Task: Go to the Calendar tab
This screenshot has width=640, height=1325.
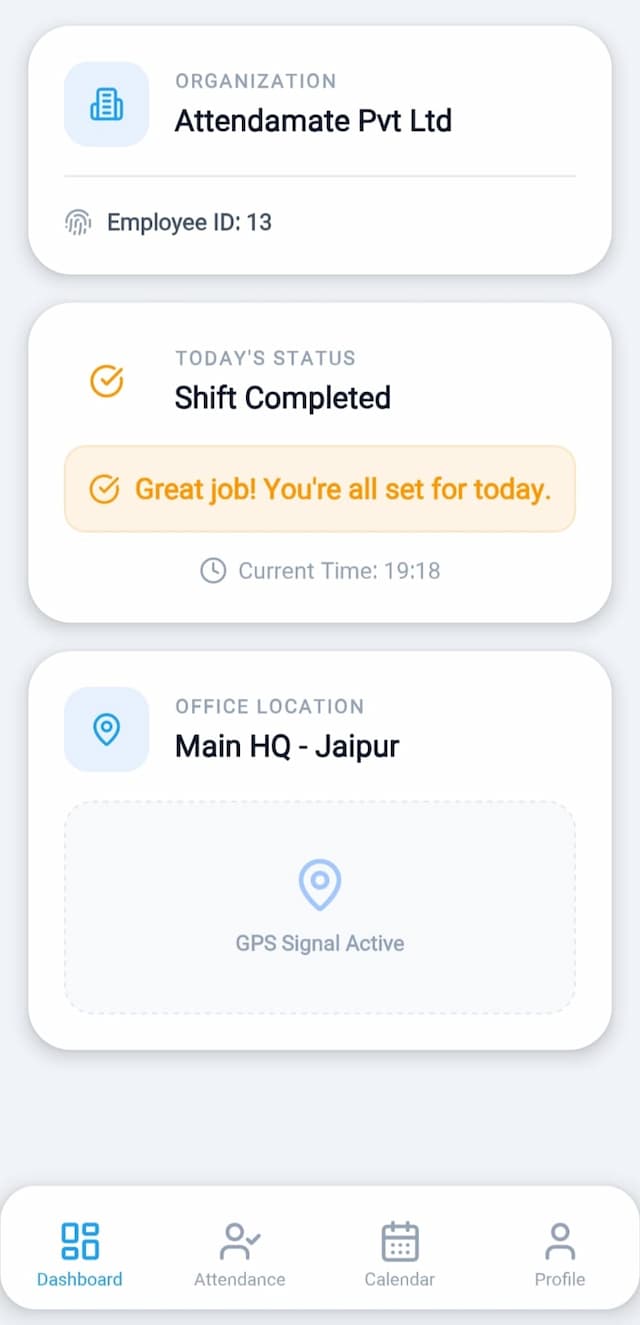Action: 400,1253
